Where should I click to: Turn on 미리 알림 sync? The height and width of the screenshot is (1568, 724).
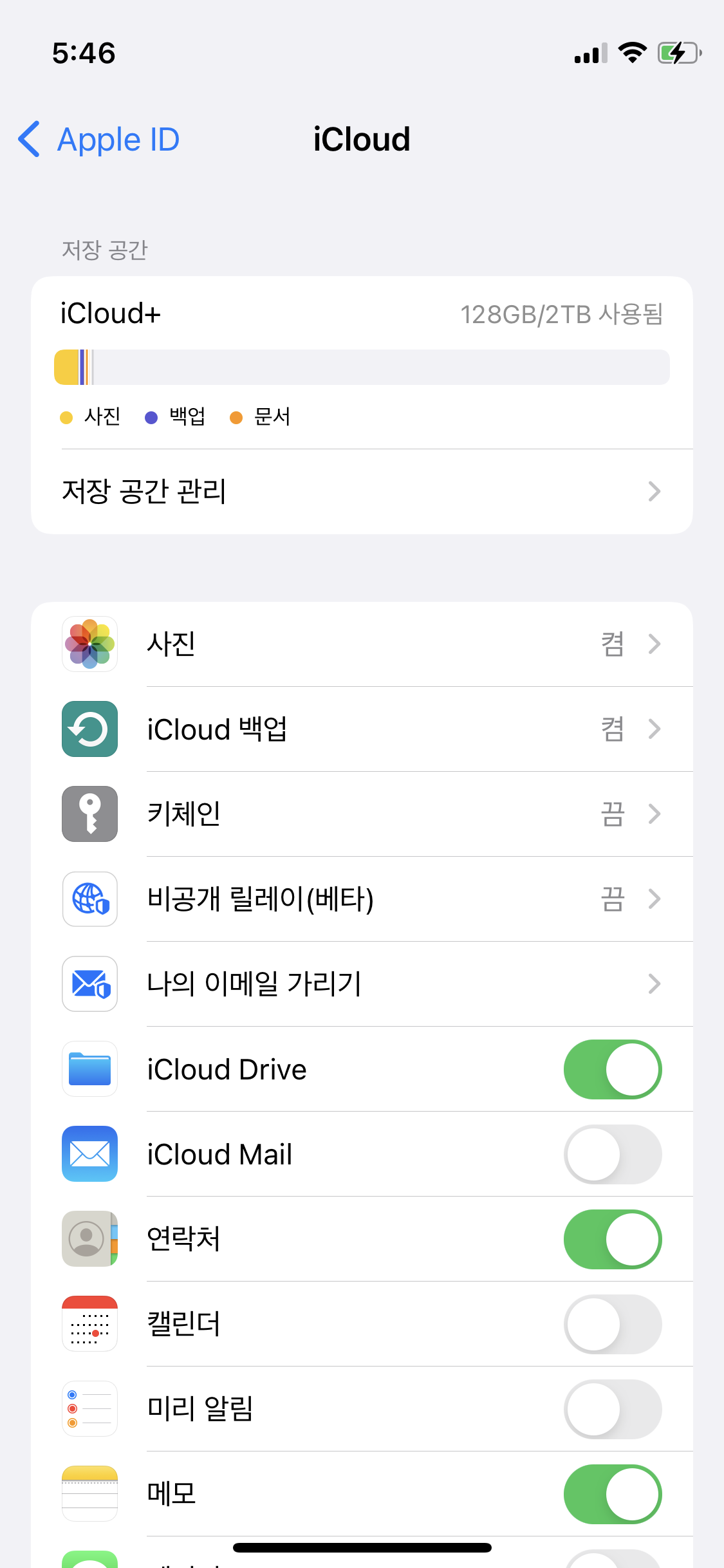pyautogui.click(x=612, y=1409)
